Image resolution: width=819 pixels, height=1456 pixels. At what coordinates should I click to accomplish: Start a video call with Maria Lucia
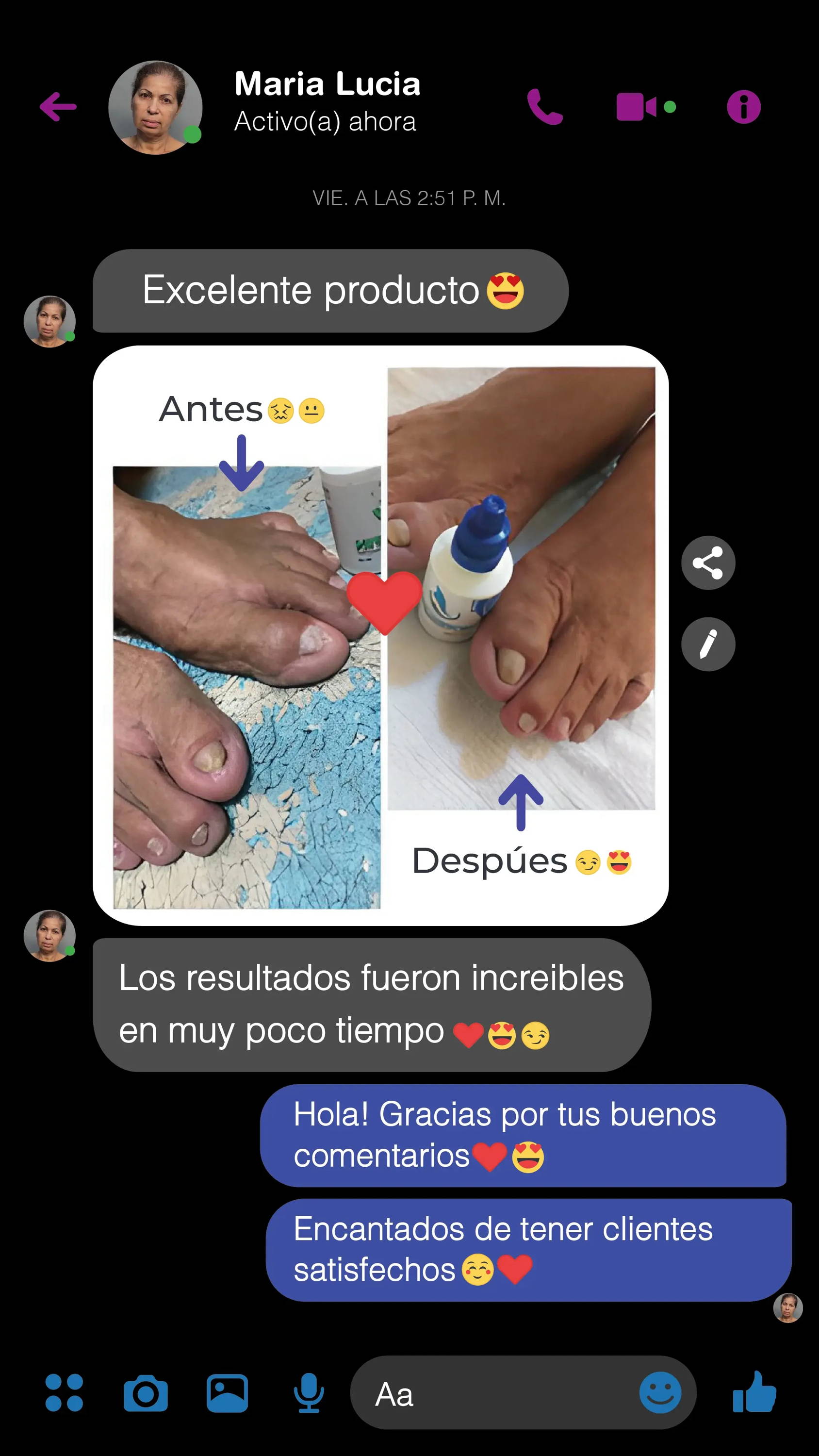tap(637, 107)
